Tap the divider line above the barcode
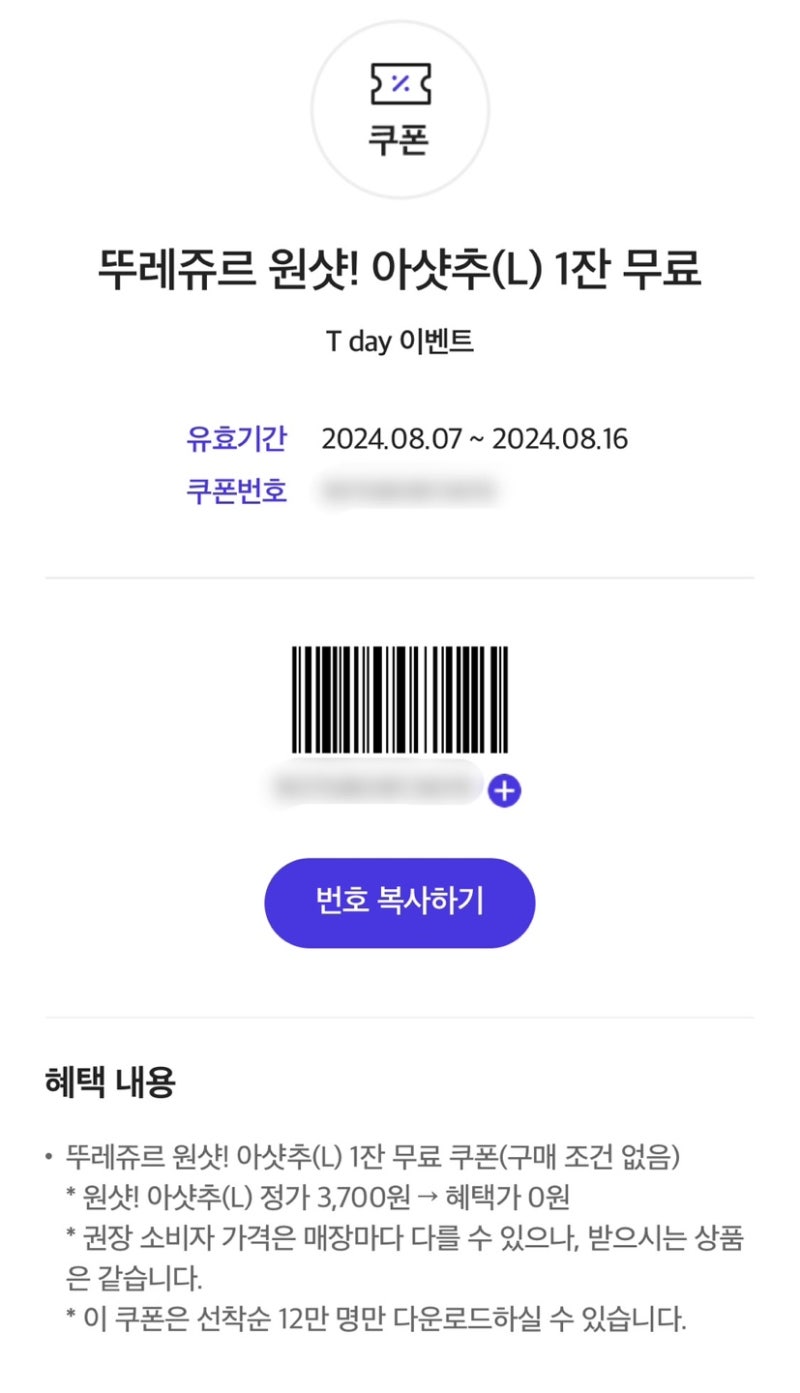The height and width of the screenshot is (1393, 800). 400,575
